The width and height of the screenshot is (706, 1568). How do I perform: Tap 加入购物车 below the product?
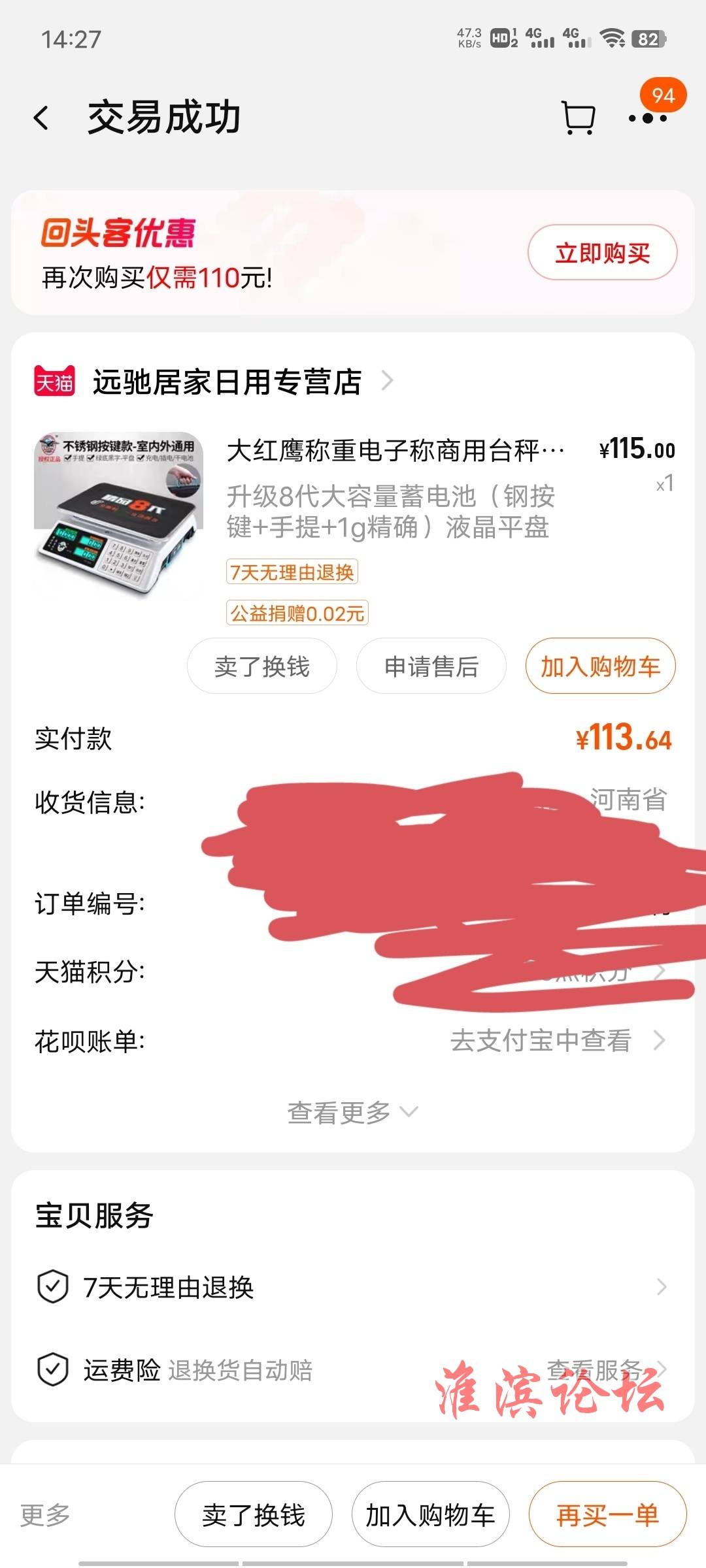[600, 666]
